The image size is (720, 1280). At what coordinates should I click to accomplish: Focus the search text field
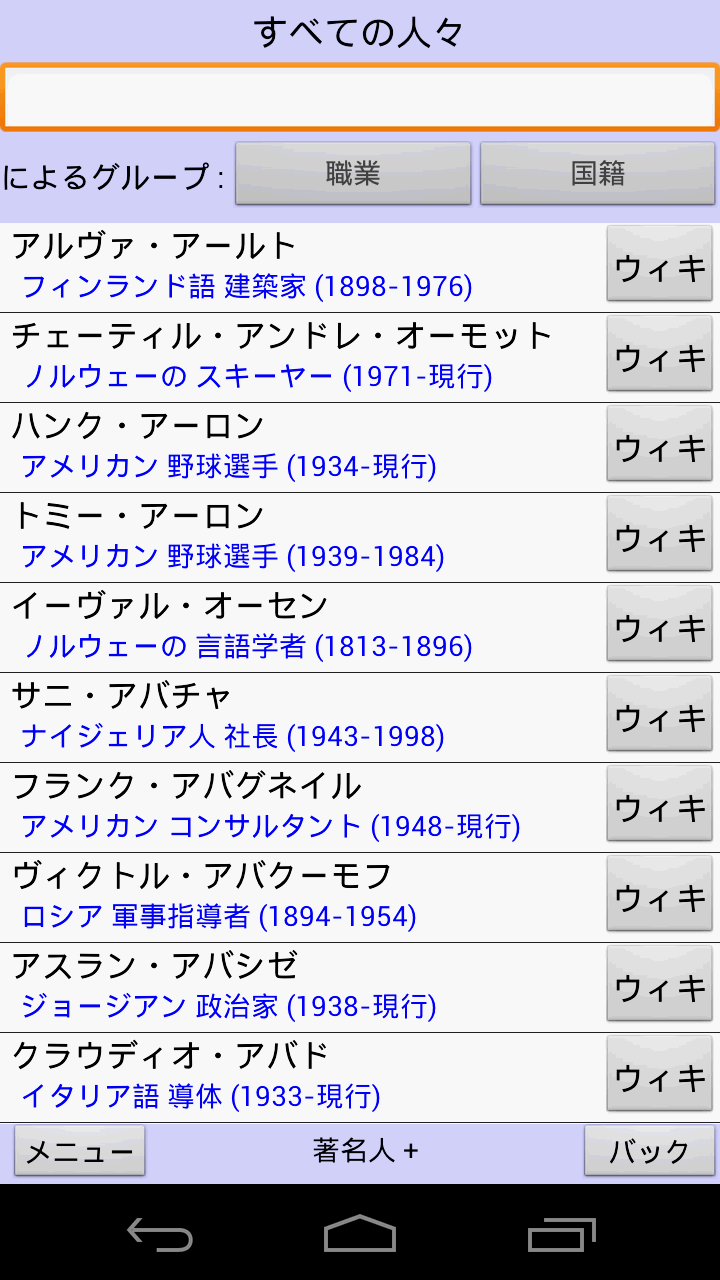click(360, 97)
